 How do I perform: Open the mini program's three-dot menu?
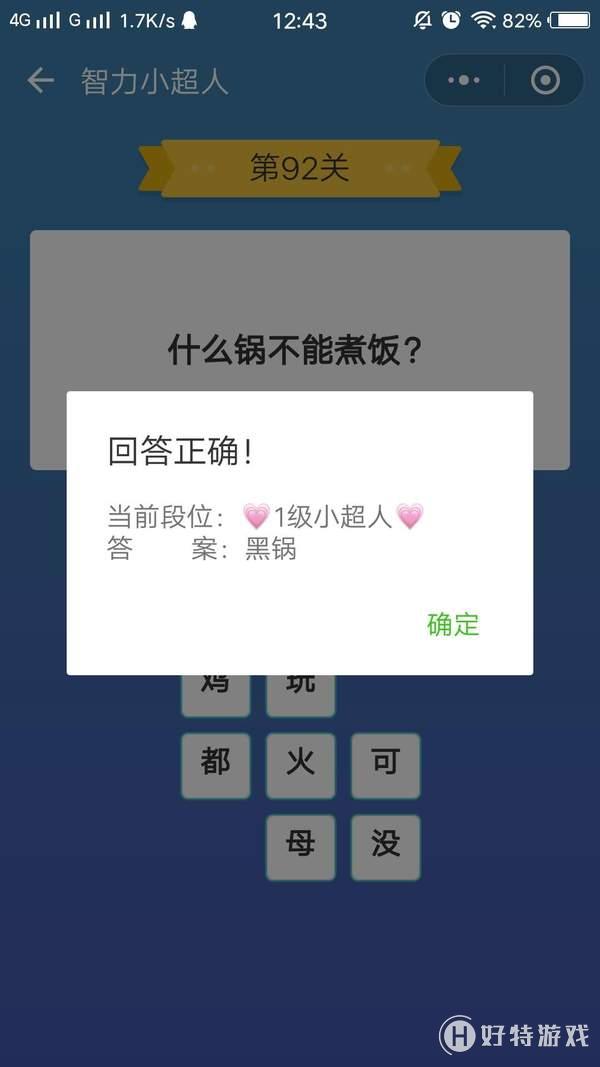[x=464, y=81]
